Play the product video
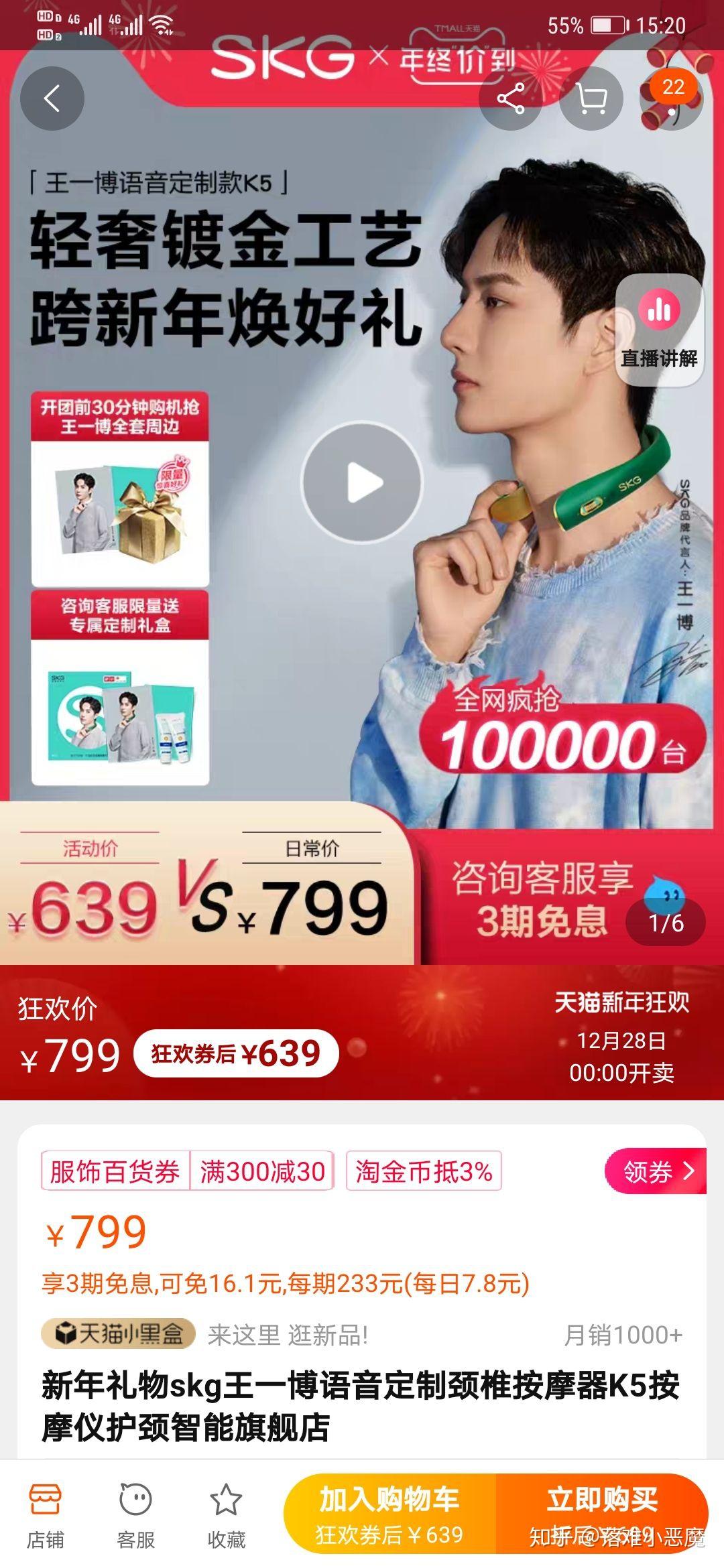 pos(362,482)
